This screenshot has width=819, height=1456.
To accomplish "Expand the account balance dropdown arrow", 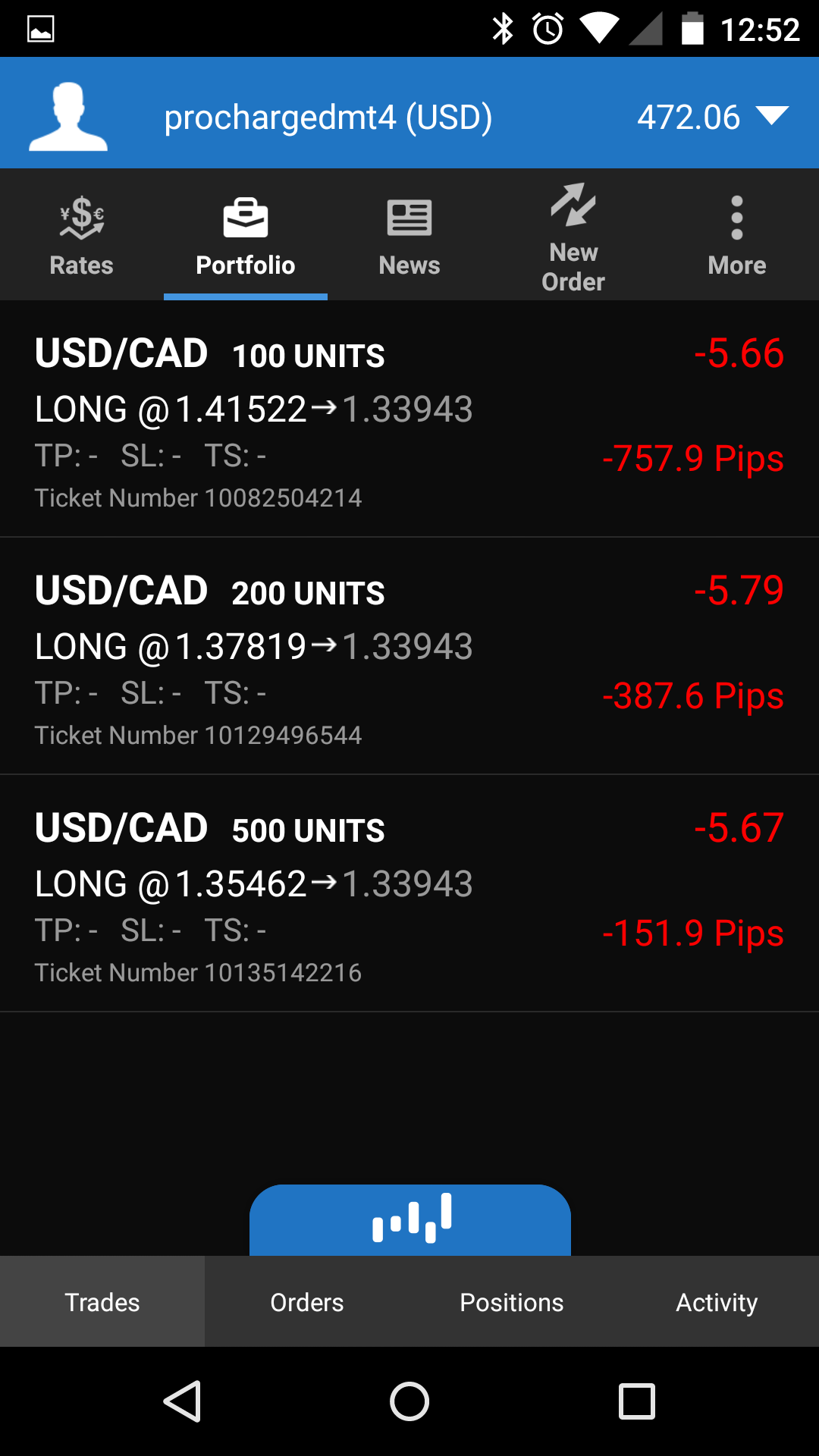I will [x=772, y=116].
